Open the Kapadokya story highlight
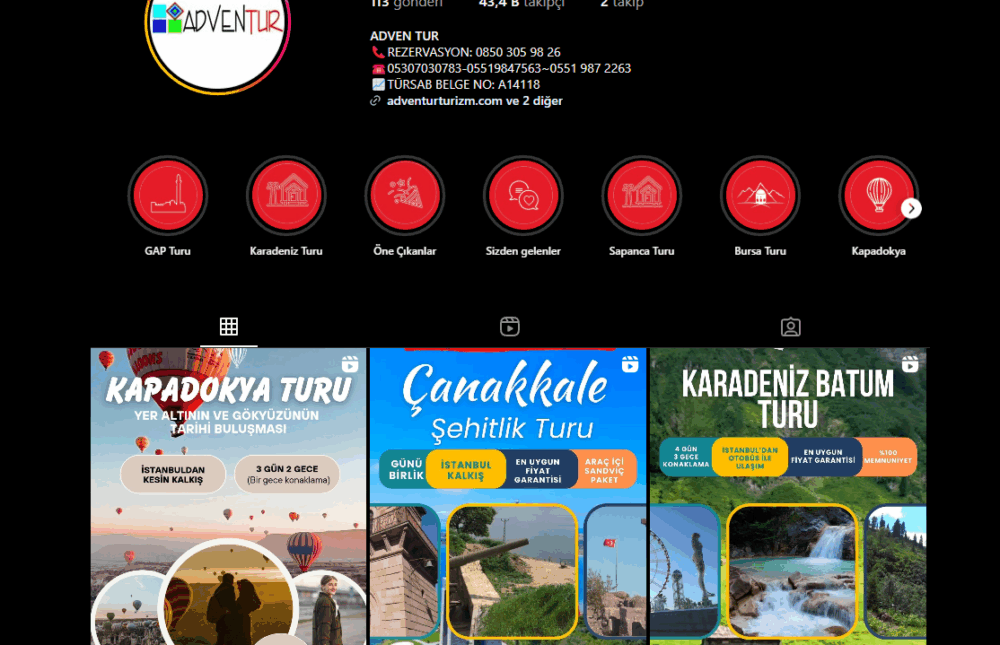This screenshot has width=1000, height=645. point(876,196)
